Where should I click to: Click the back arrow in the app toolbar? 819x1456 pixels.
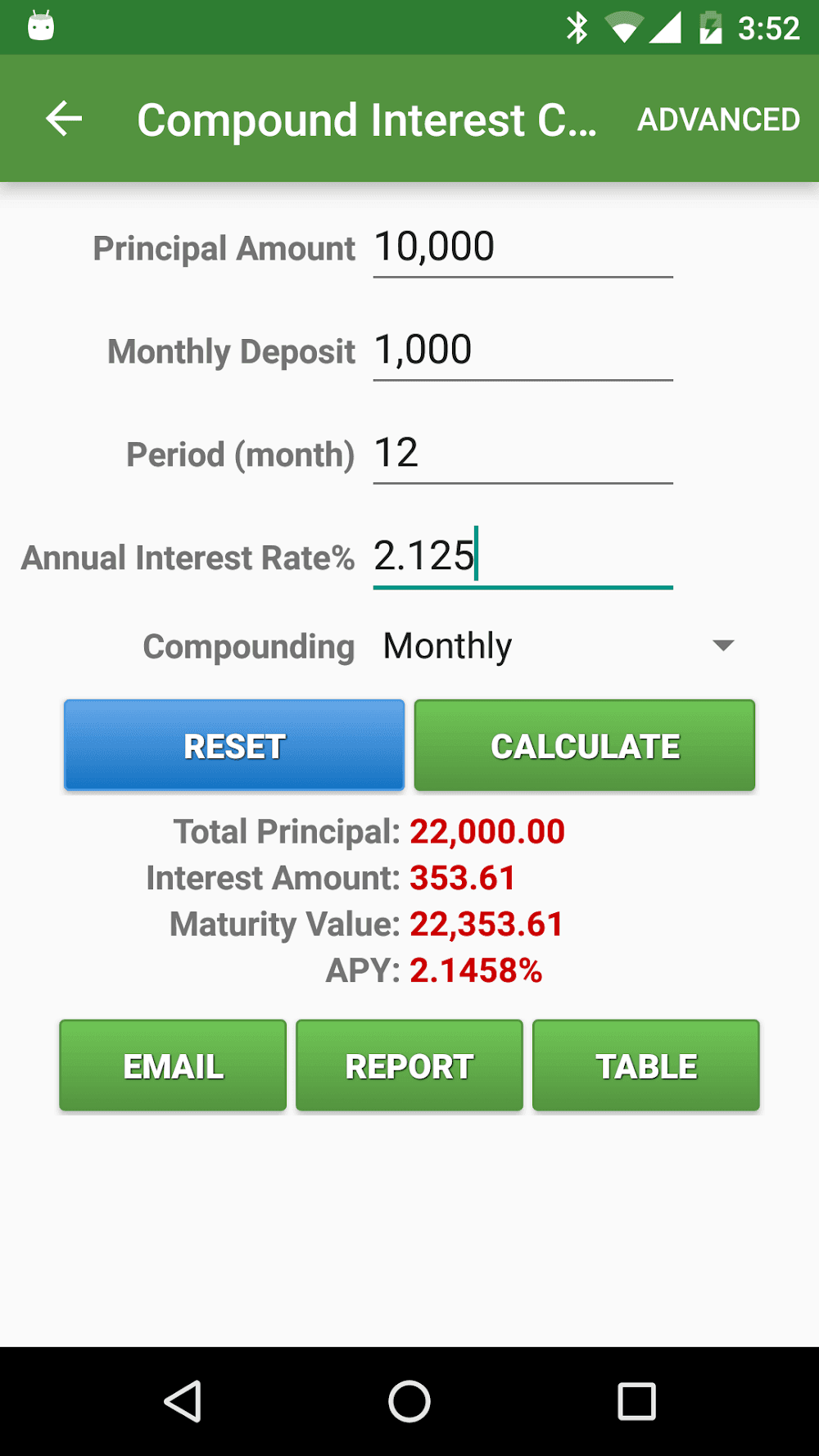click(62, 119)
